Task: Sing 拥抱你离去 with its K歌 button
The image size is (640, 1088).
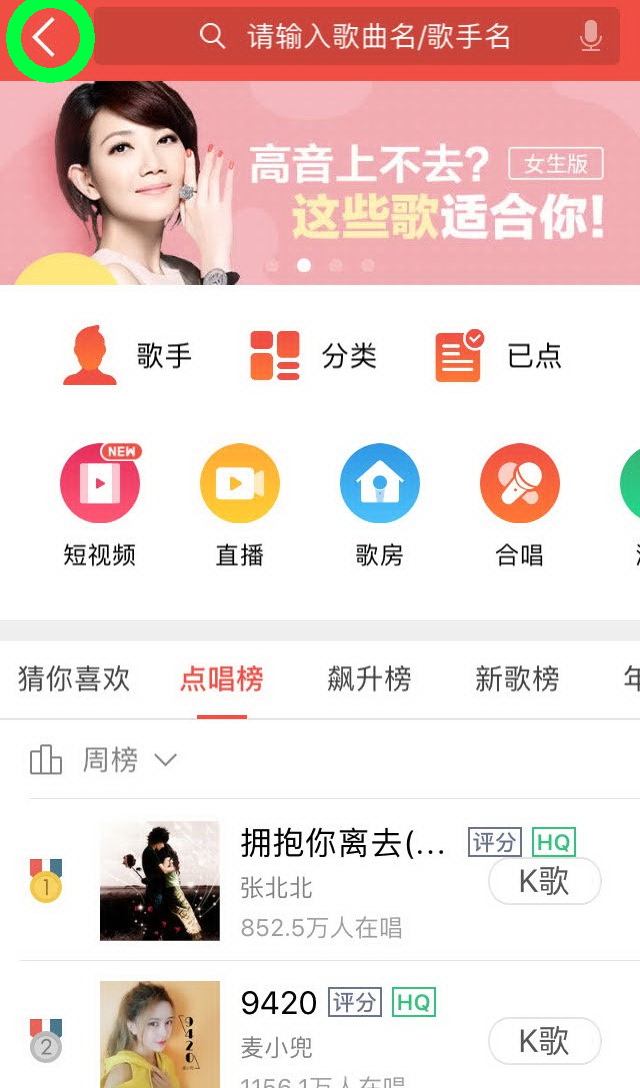Action: tap(544, 881)
